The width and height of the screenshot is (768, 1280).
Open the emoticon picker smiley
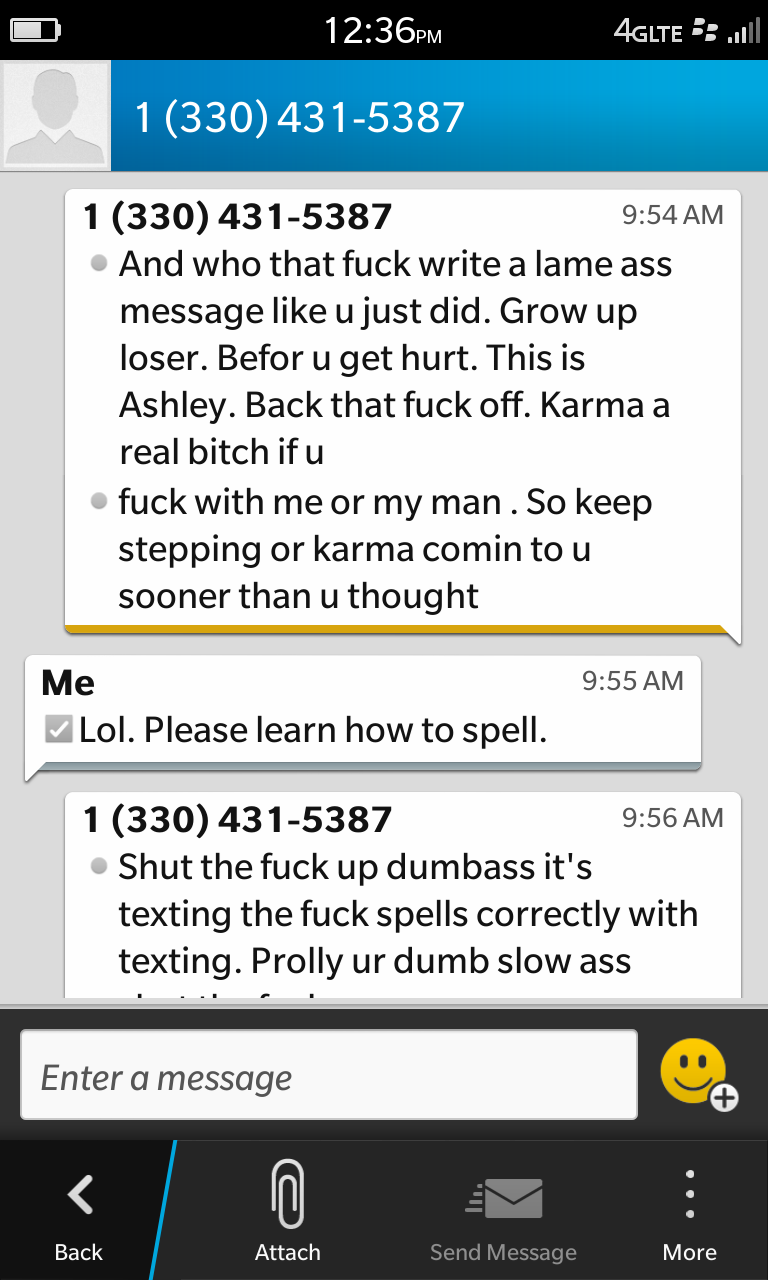click(696, 1074)
